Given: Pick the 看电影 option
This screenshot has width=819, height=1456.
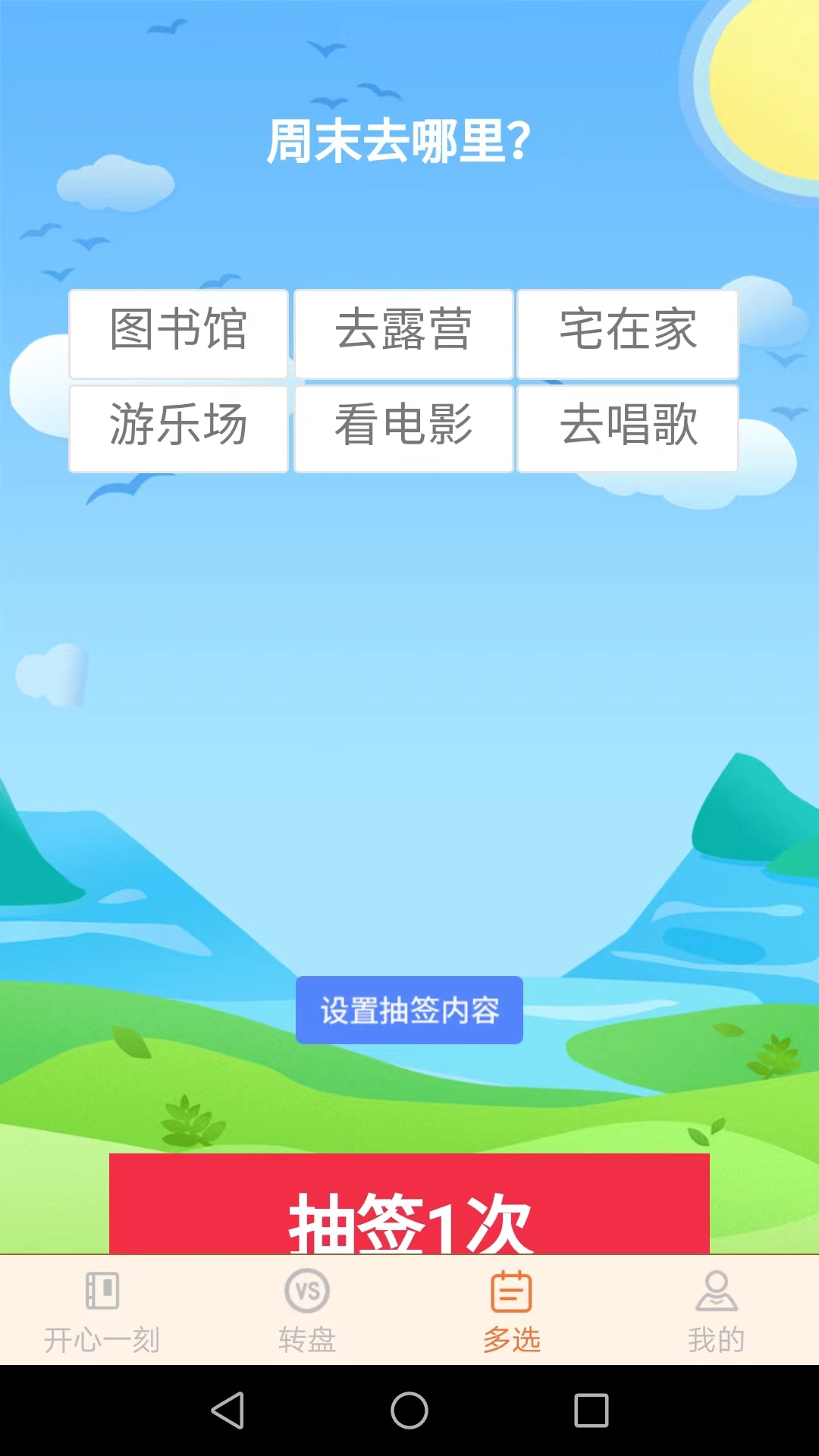Looking at the screenshot, I should [403, 428].
